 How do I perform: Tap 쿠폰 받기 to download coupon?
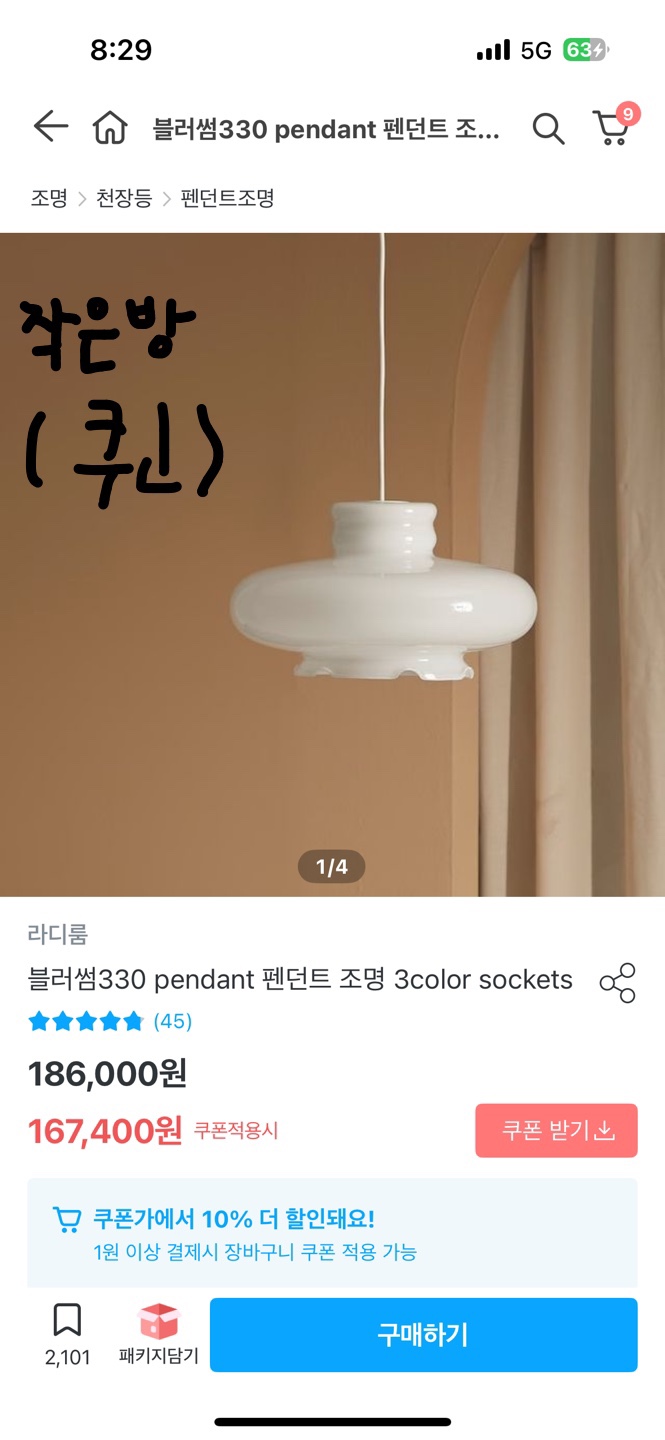tap(556, 1130)
